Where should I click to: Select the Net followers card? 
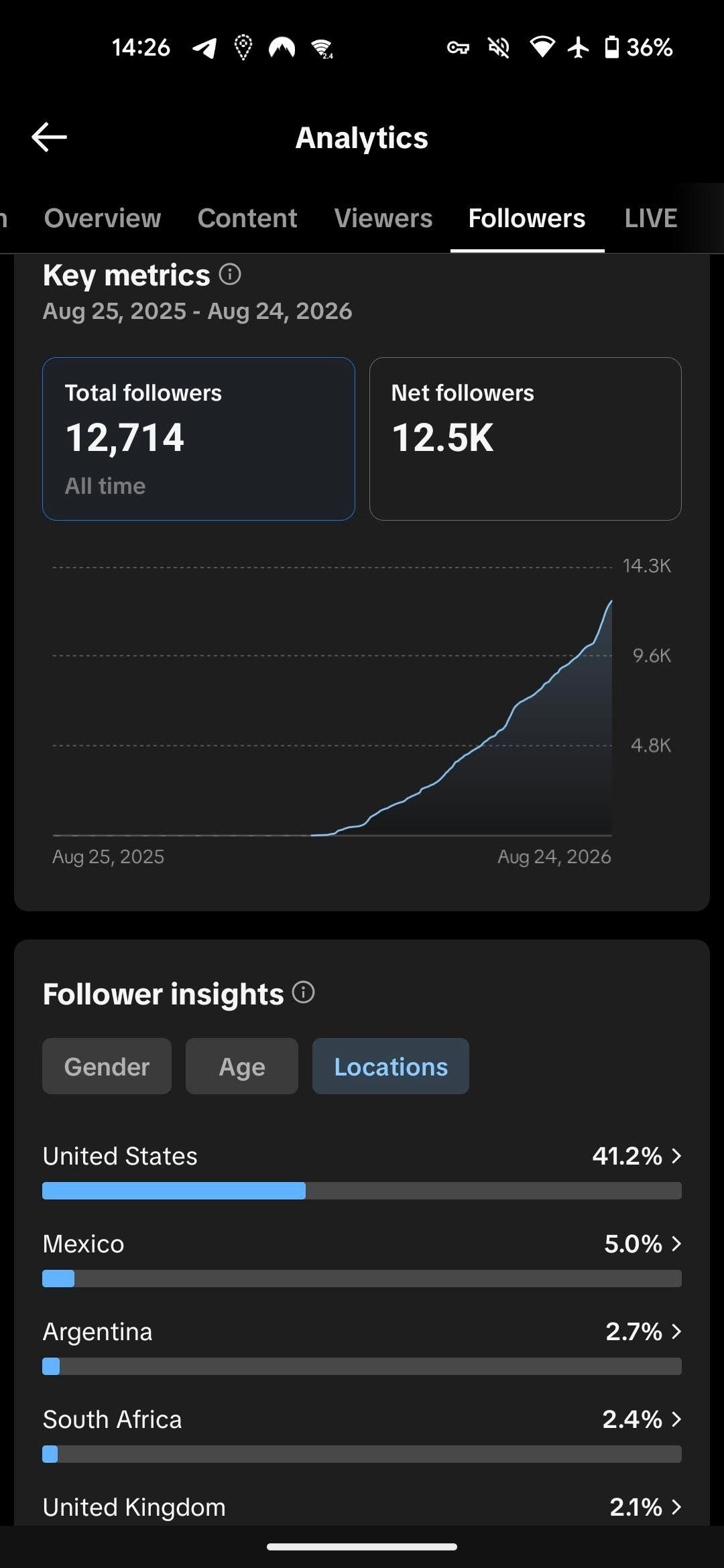tap(526, 439)
